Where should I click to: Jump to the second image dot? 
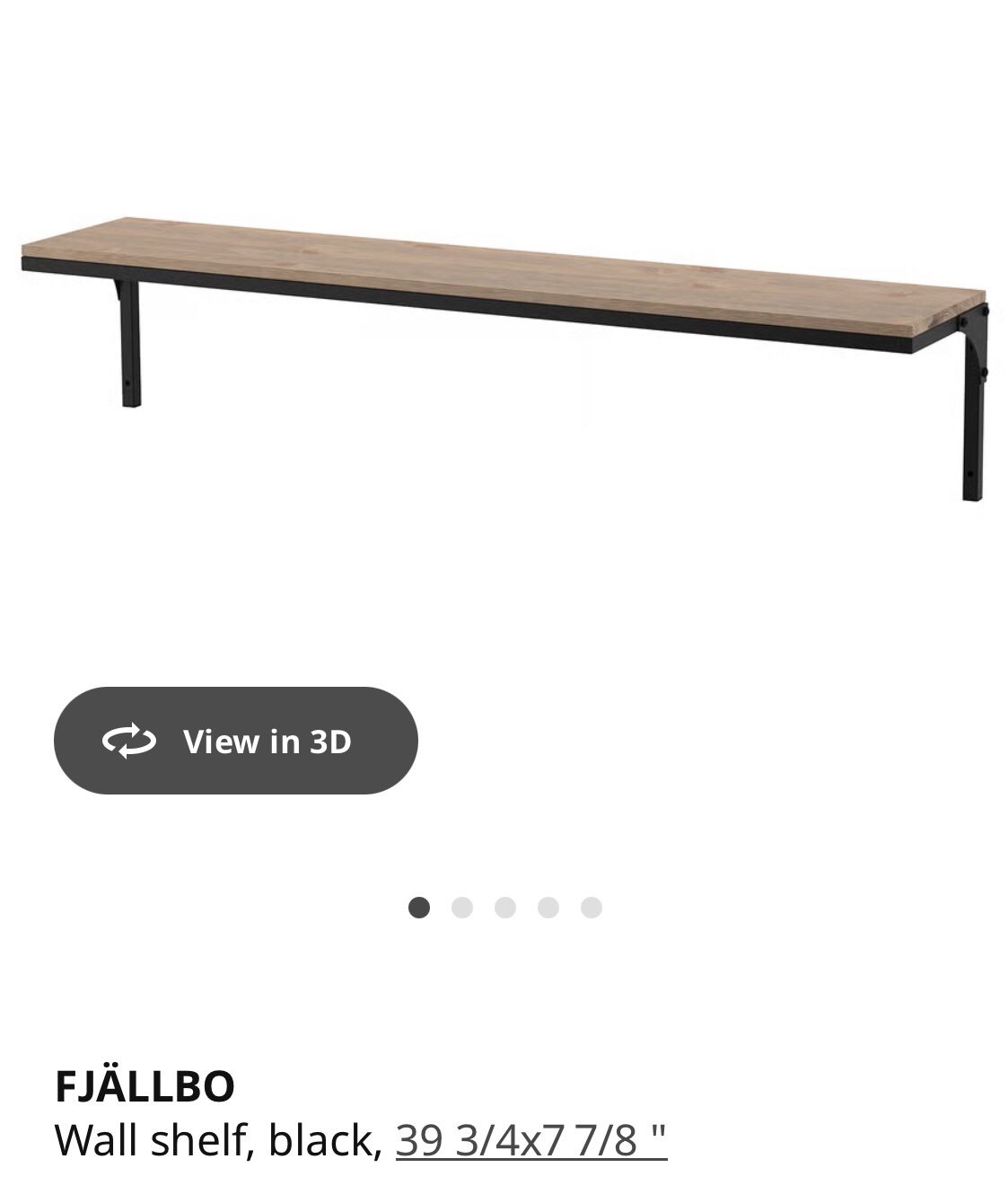click(461, 908)
